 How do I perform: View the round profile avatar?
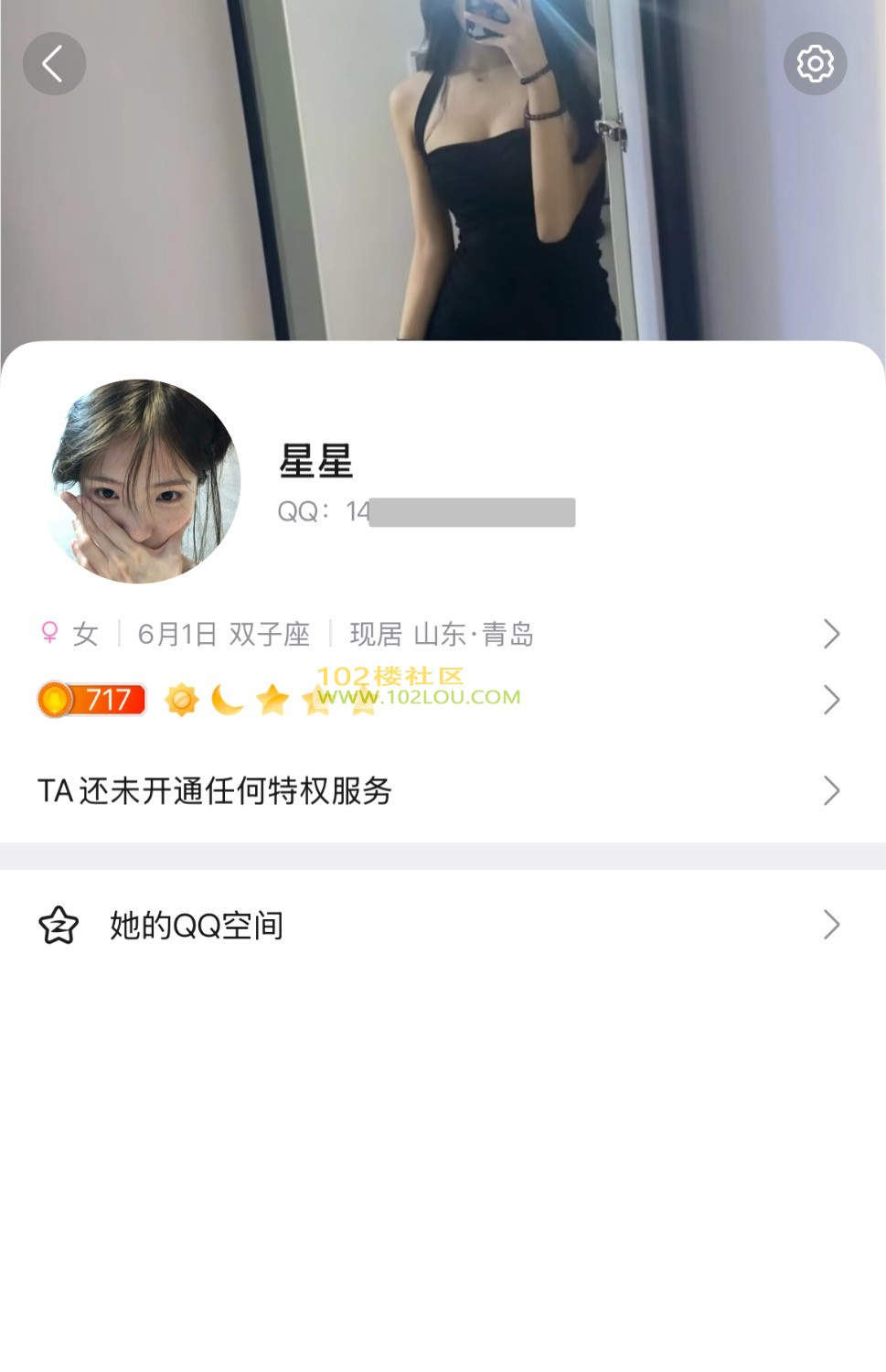143,482
